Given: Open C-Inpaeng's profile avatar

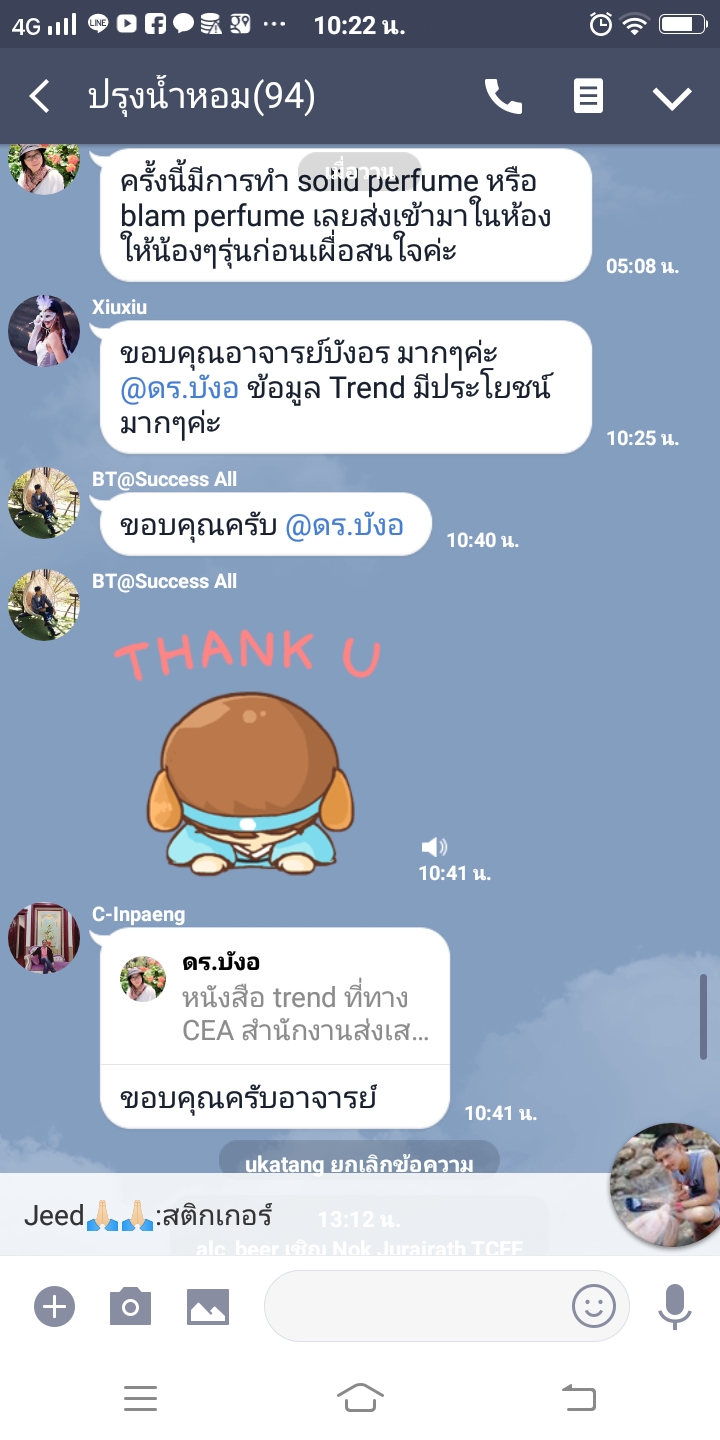Looking at the screenshot, I should click(44, 938).
